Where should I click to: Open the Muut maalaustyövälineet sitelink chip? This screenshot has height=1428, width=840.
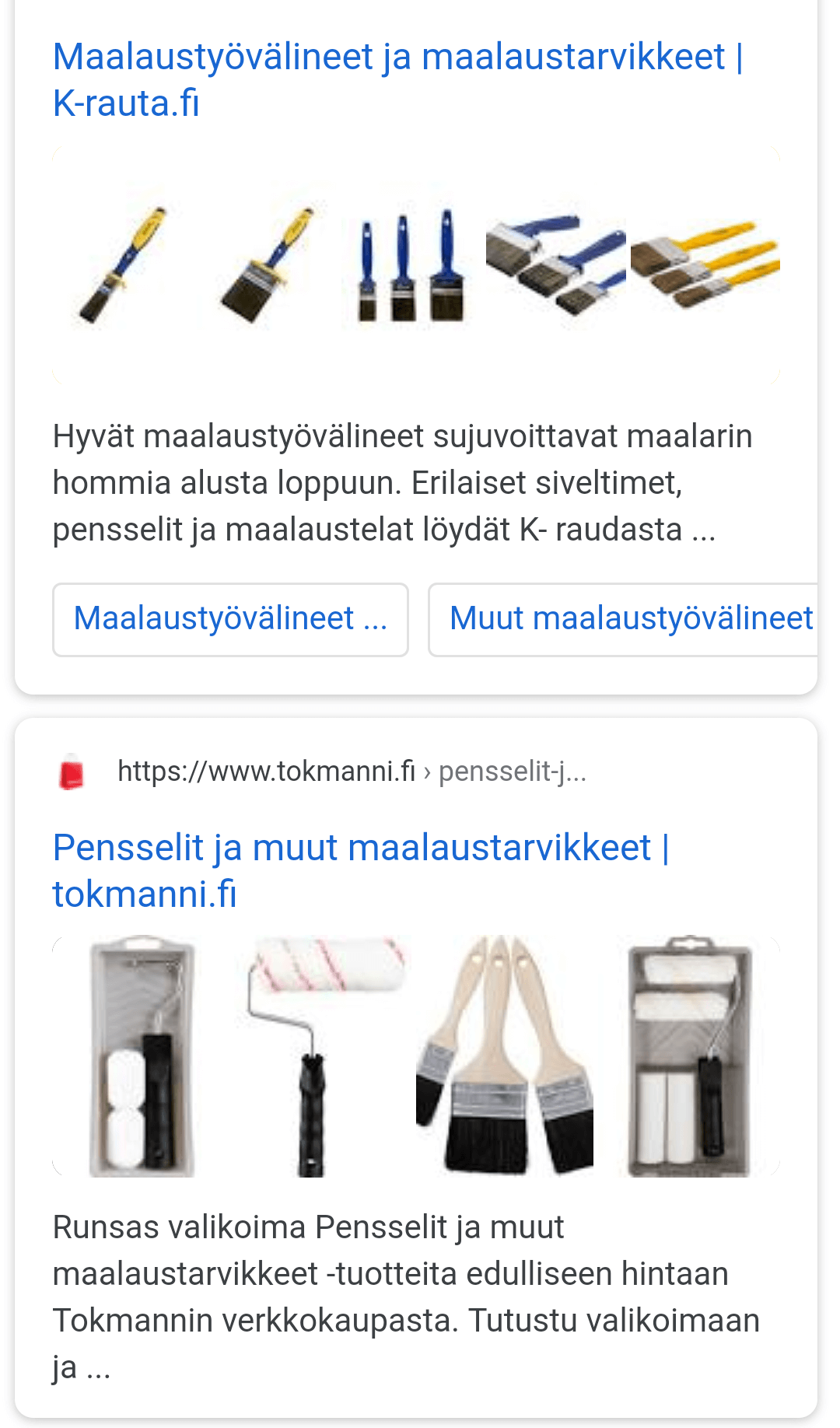pos(630,619)
